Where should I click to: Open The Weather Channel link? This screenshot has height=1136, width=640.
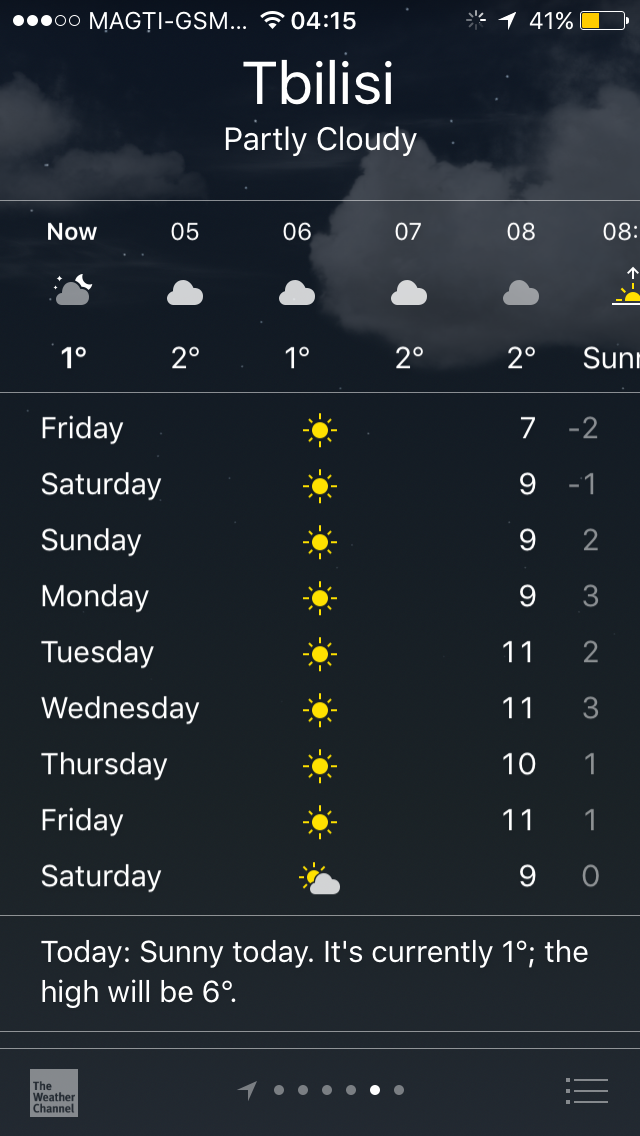point(53,1092)
